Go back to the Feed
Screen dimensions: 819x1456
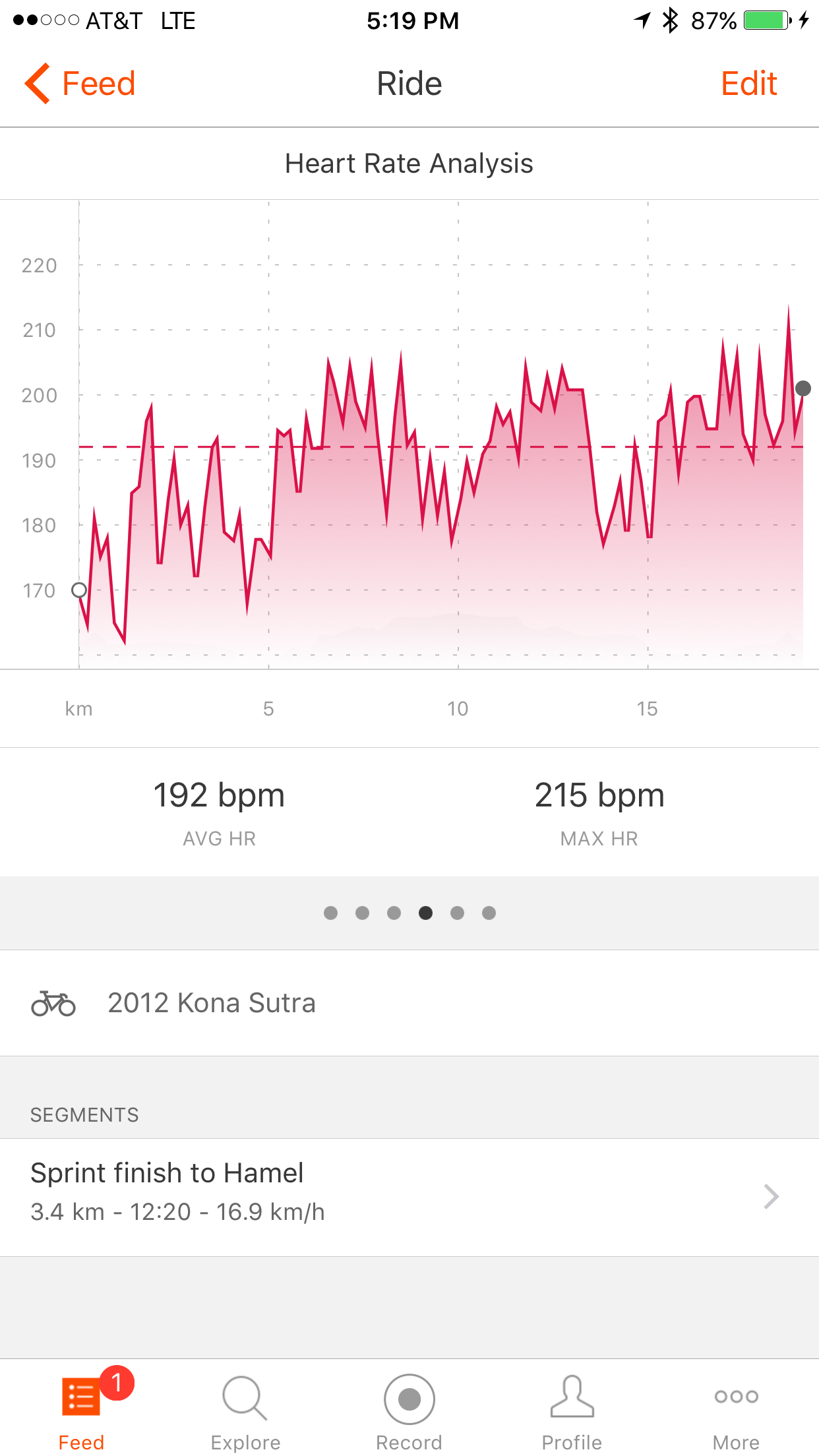(80, 84)
